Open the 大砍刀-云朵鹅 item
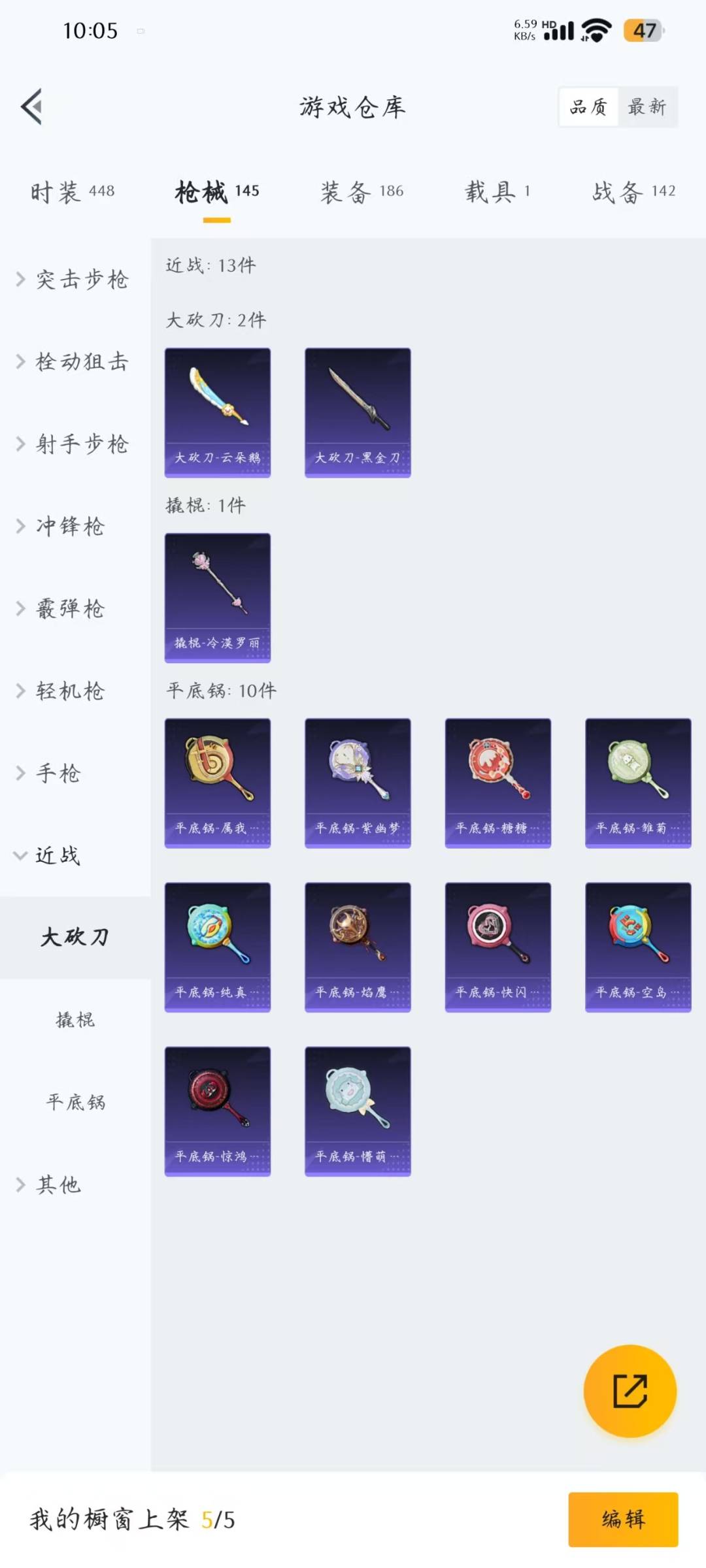 click(218, 412)
